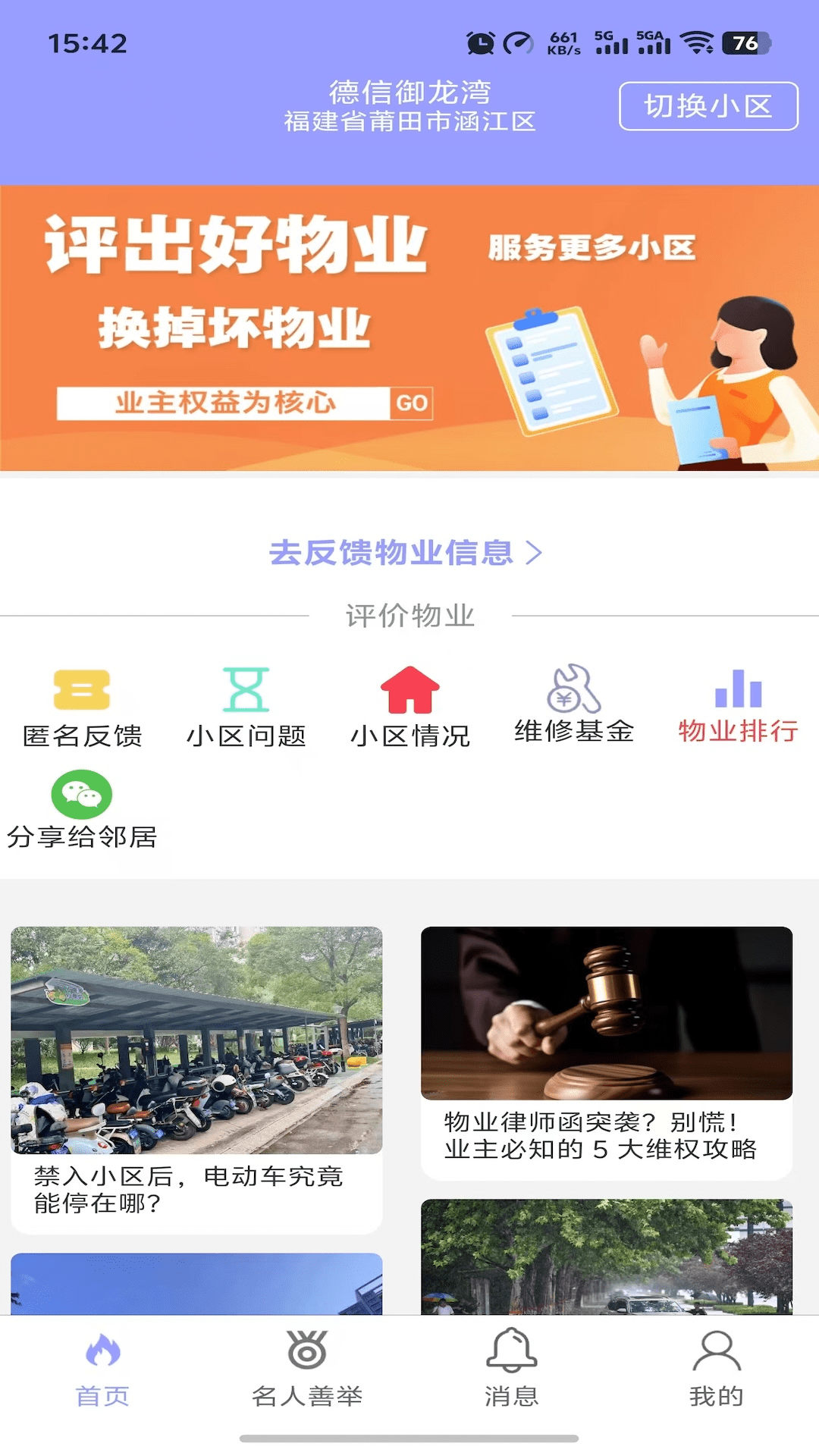Image resolution: width=819 pixels, height=1456 pixels.
Task: View 物业排行 property rankings bar-chart icon
Action: pos(736,691)
